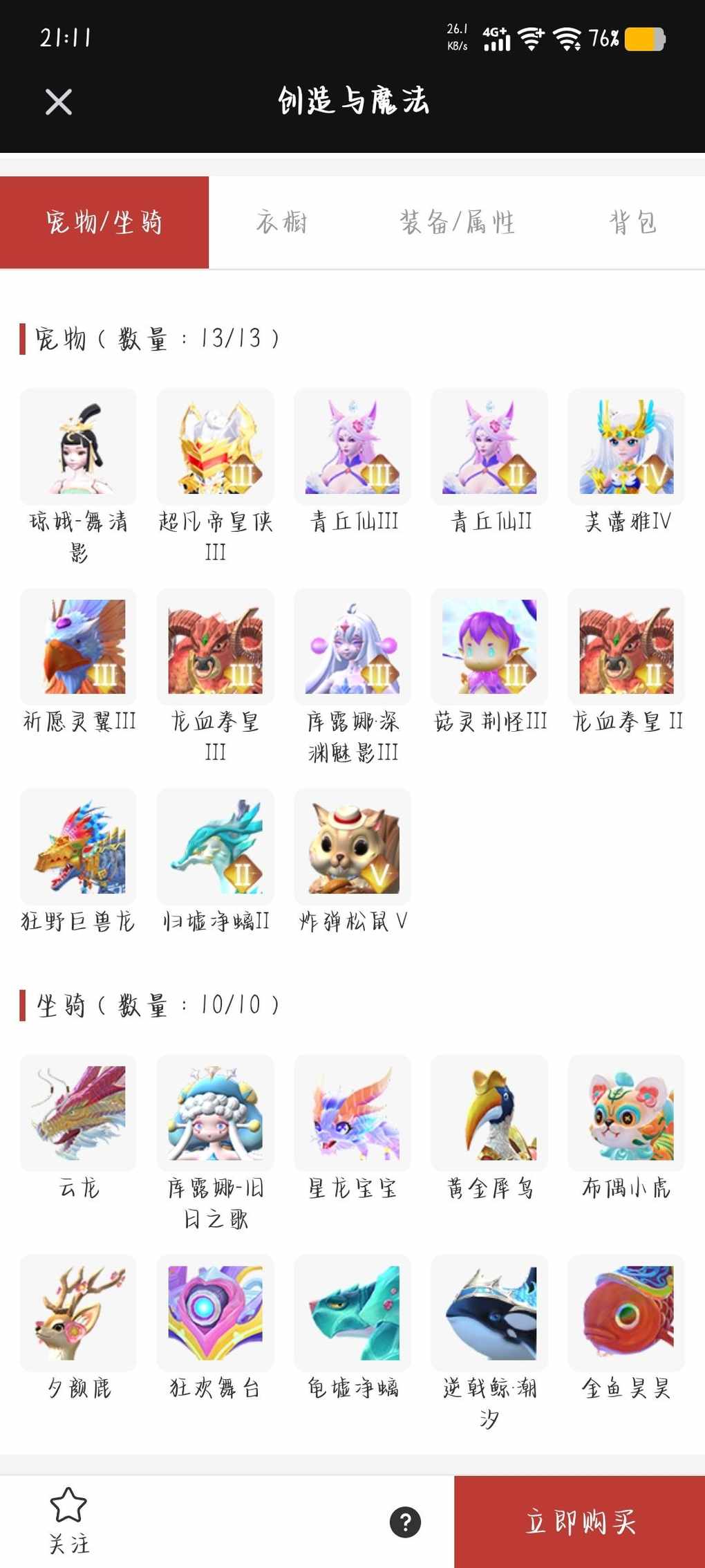This screenshot has height=1568, width=705.
Task: View the 夕颜鹿 mount
Action: click(78, 1313)
